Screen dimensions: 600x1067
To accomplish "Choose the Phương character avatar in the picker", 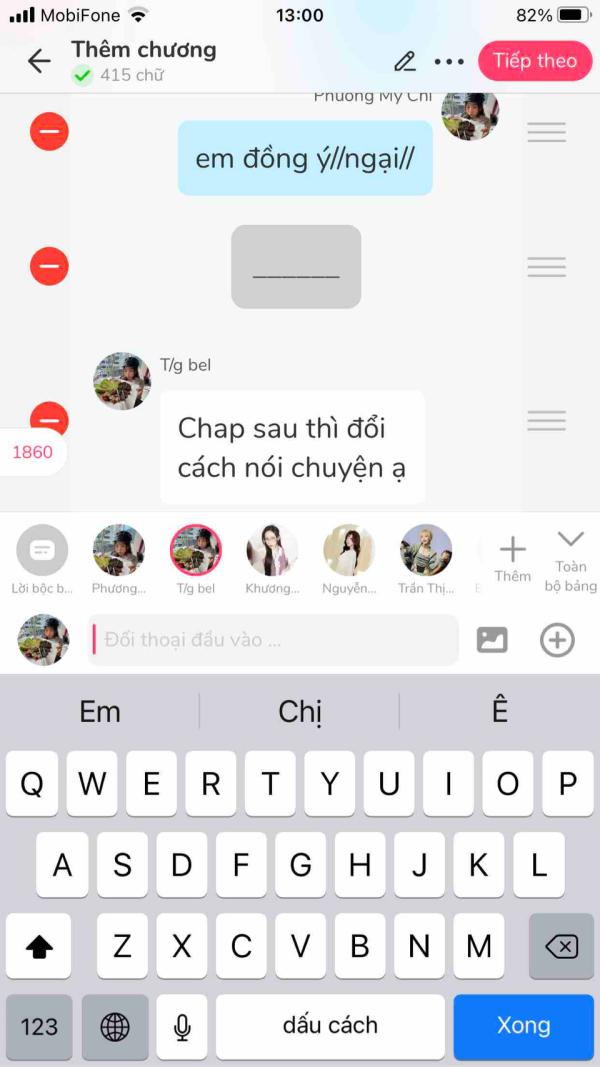I will coord(119,559).
